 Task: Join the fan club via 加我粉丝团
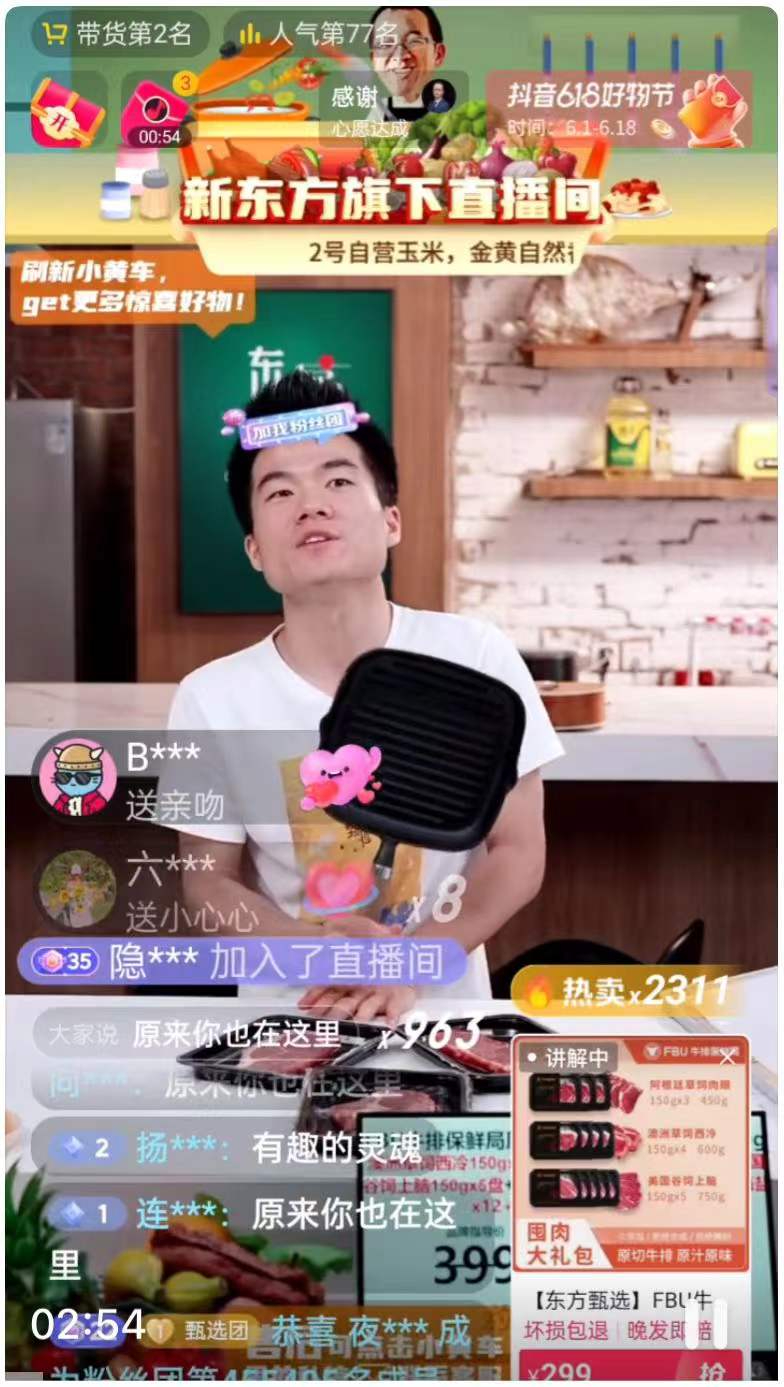pos(289,424)
